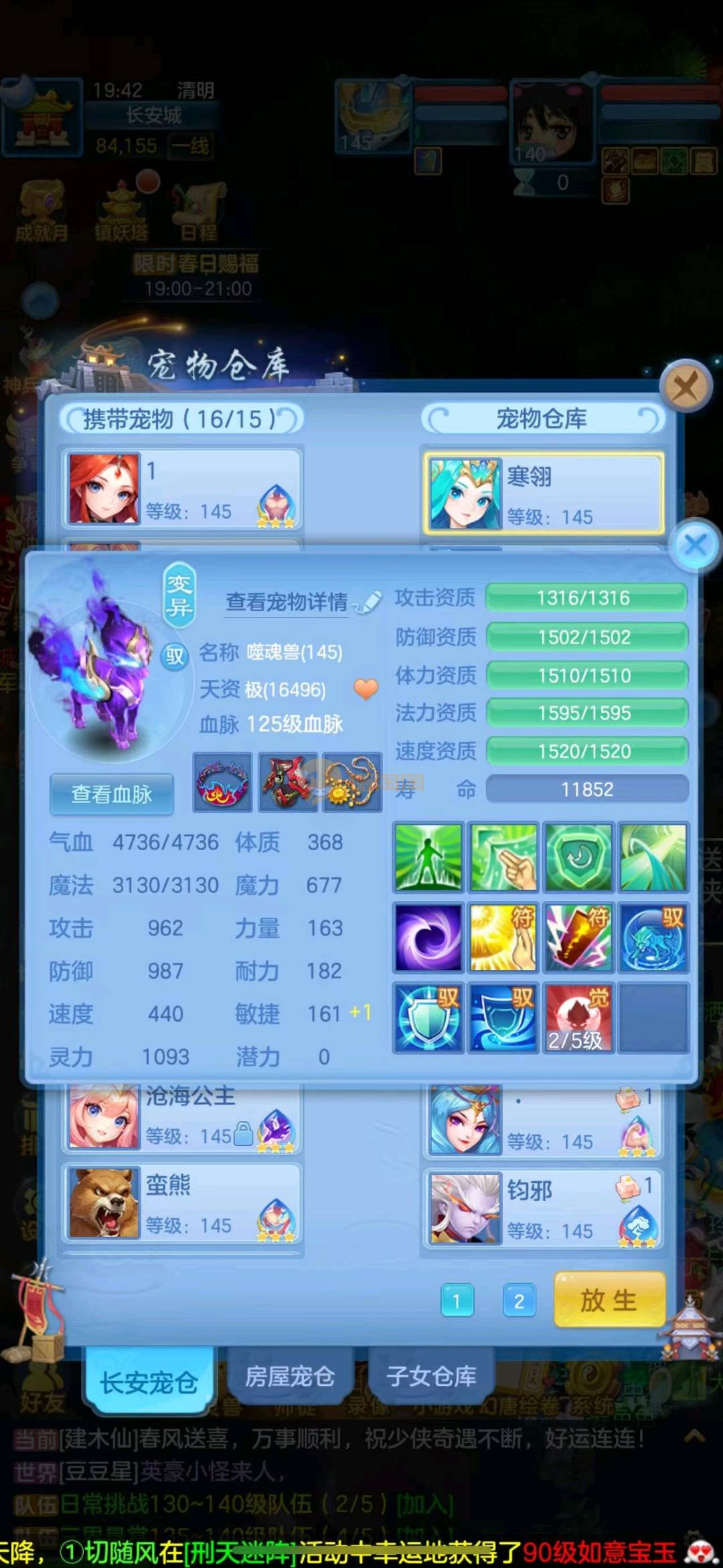Switch to warehouse page 2
This screenshot has height=1568, width=723.
[x=519, y=1301]
